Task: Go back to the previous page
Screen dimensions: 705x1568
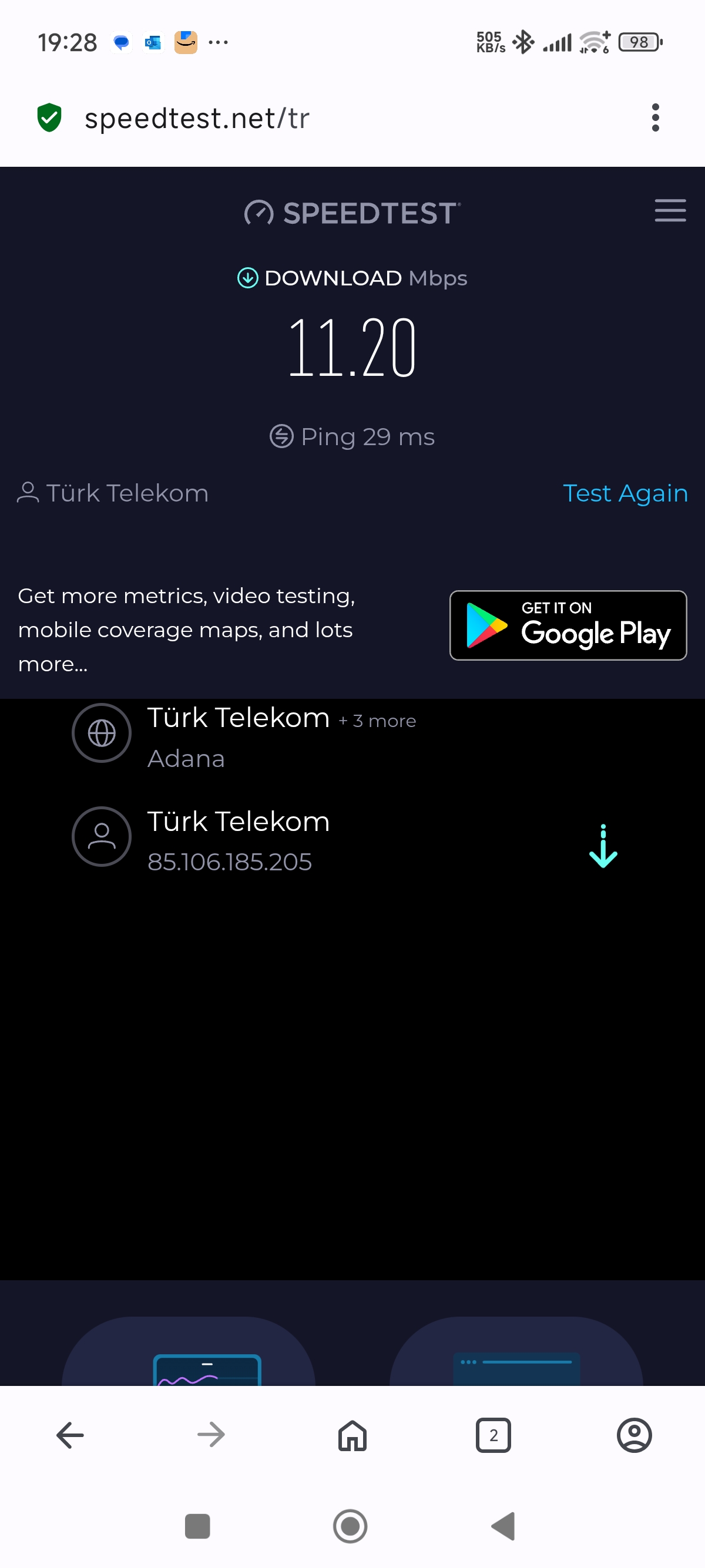Action: tap(70, 1435)
